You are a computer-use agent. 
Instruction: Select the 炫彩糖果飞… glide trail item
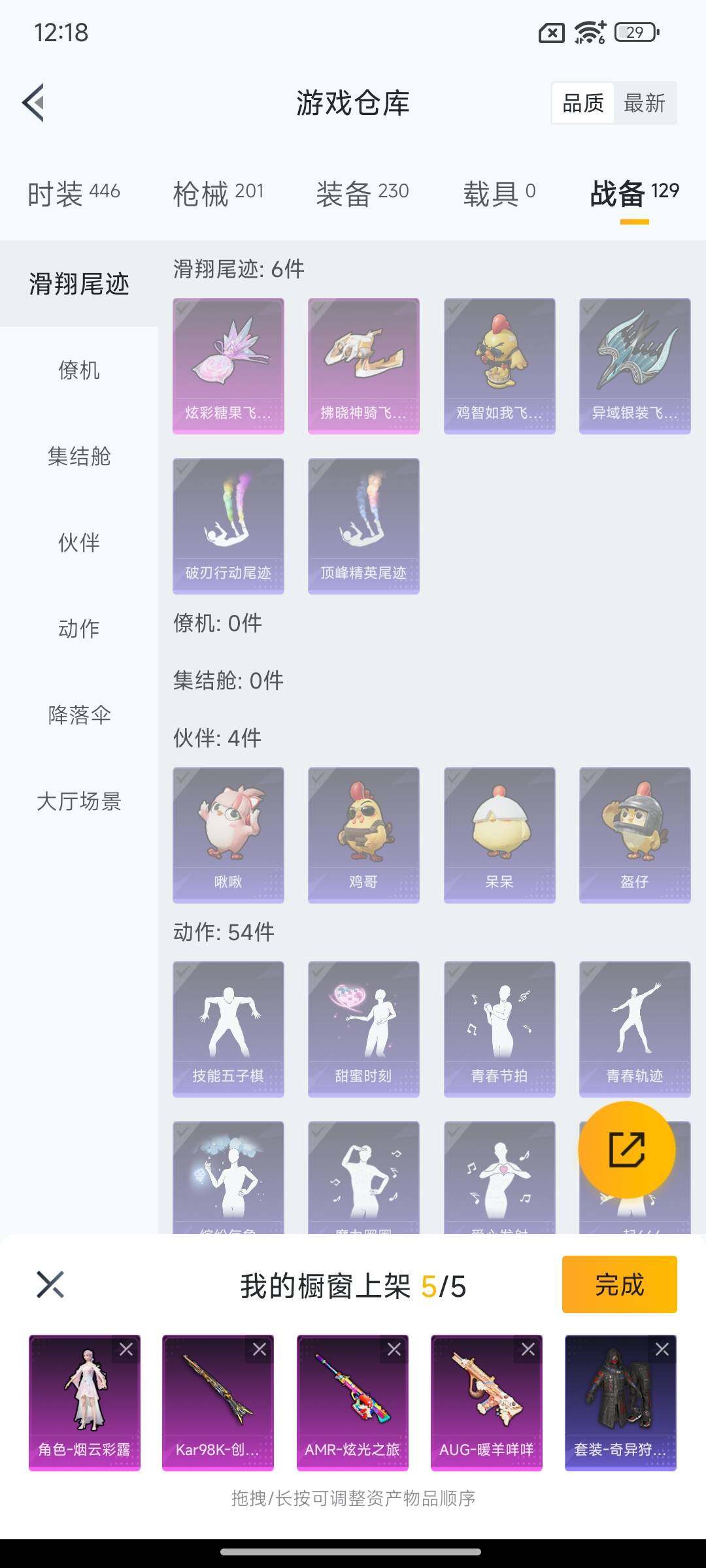point(228,366)
